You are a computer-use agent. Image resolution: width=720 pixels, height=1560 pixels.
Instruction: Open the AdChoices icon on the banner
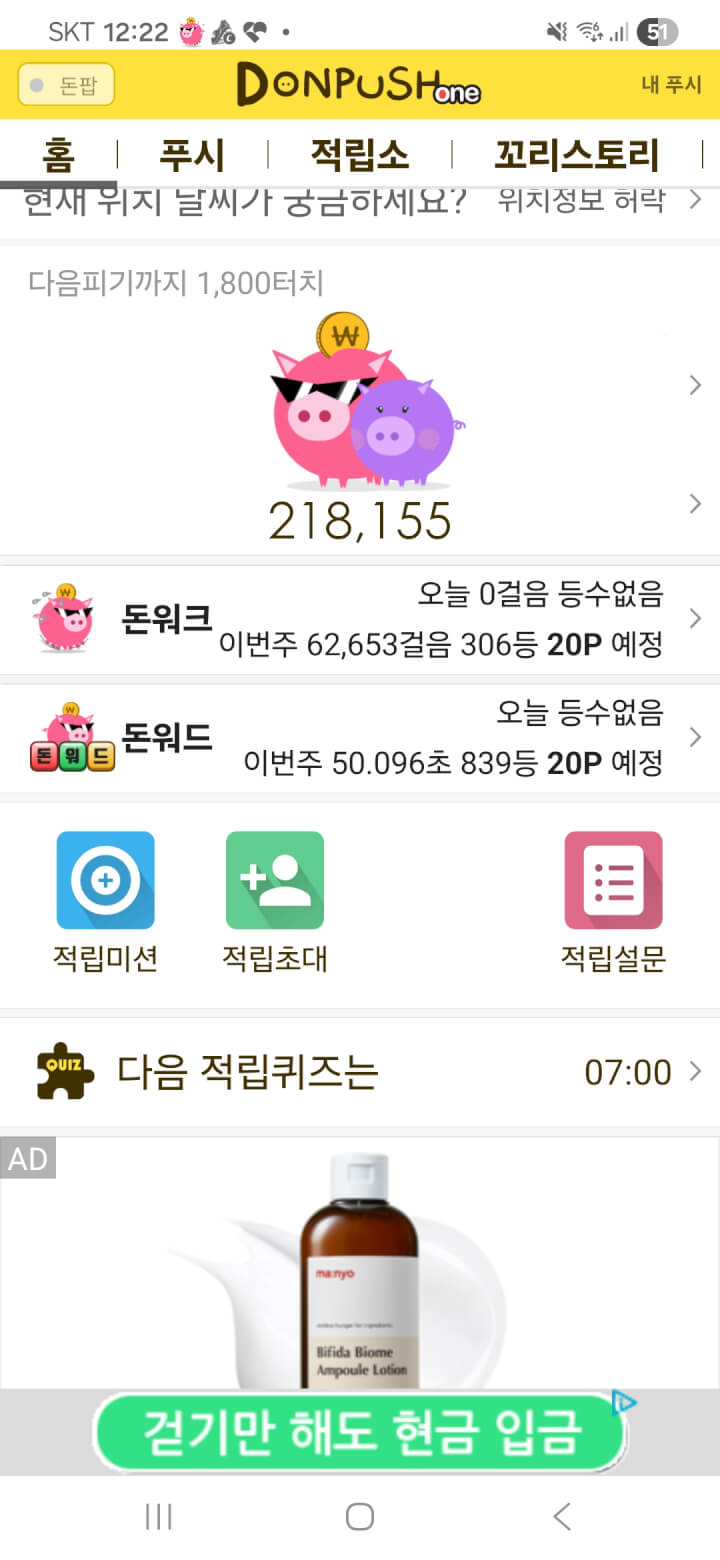pyautogui.click(x=624, y=1404)
